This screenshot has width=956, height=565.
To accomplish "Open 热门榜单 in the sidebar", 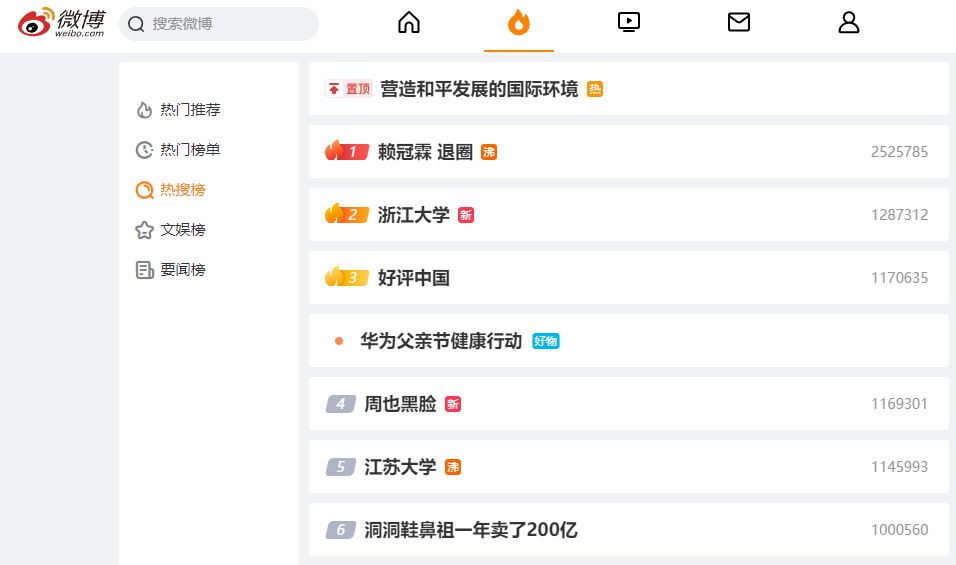I will tap(190, 150).
